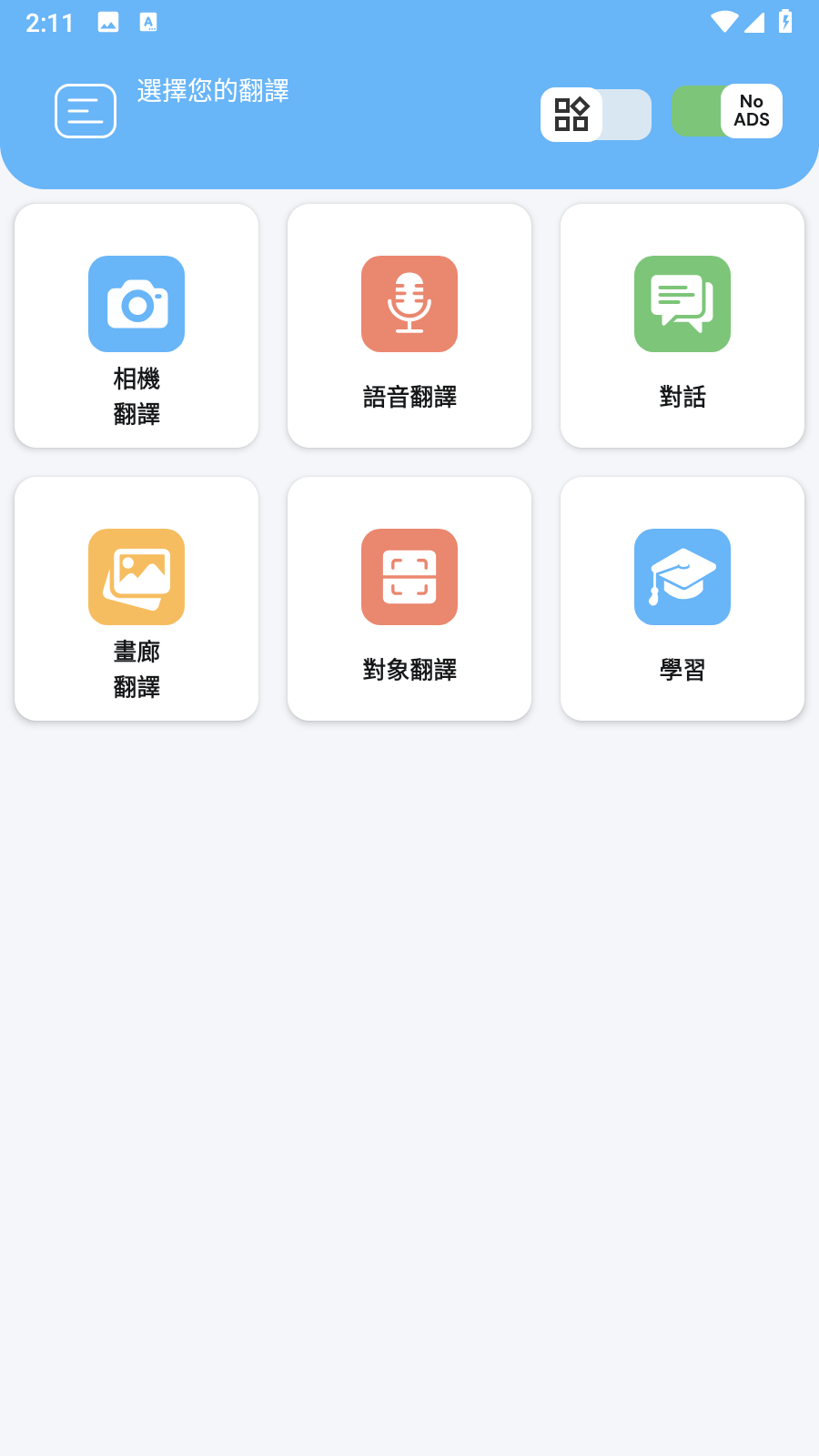Select the Object Translation scan icon
Viewport: 819px width, 1456px height.
[x=409, y=577]
